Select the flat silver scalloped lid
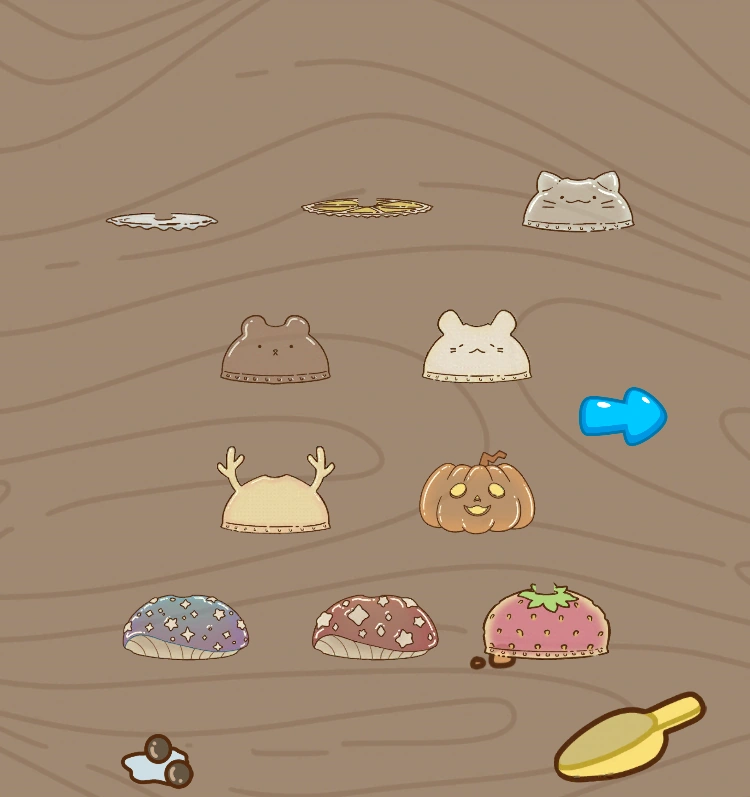The height and width of the screenshot is (797, 750). coord(162,220)
